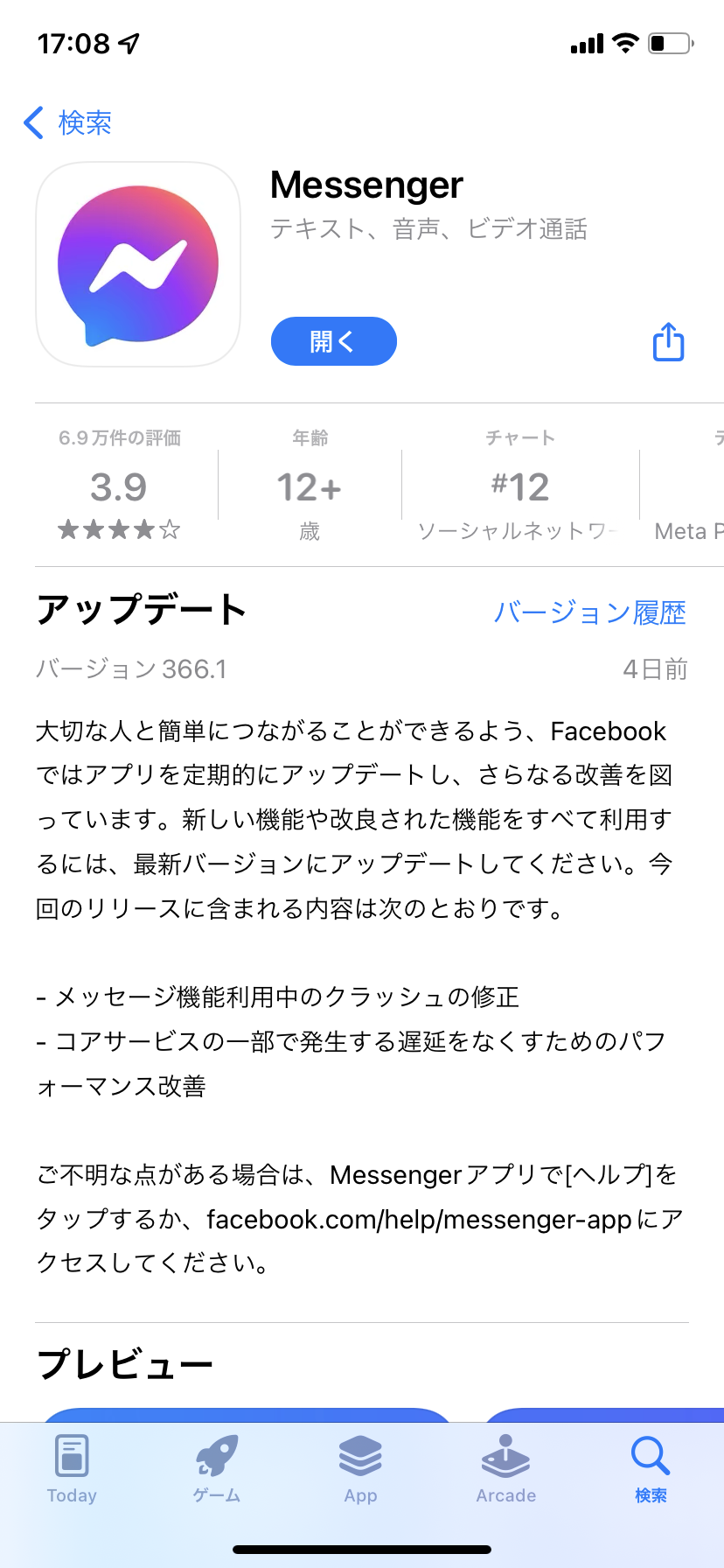Open バージョン履歴 link
The width and height of the screenshot is (724, 1568).
coord(589,612)
